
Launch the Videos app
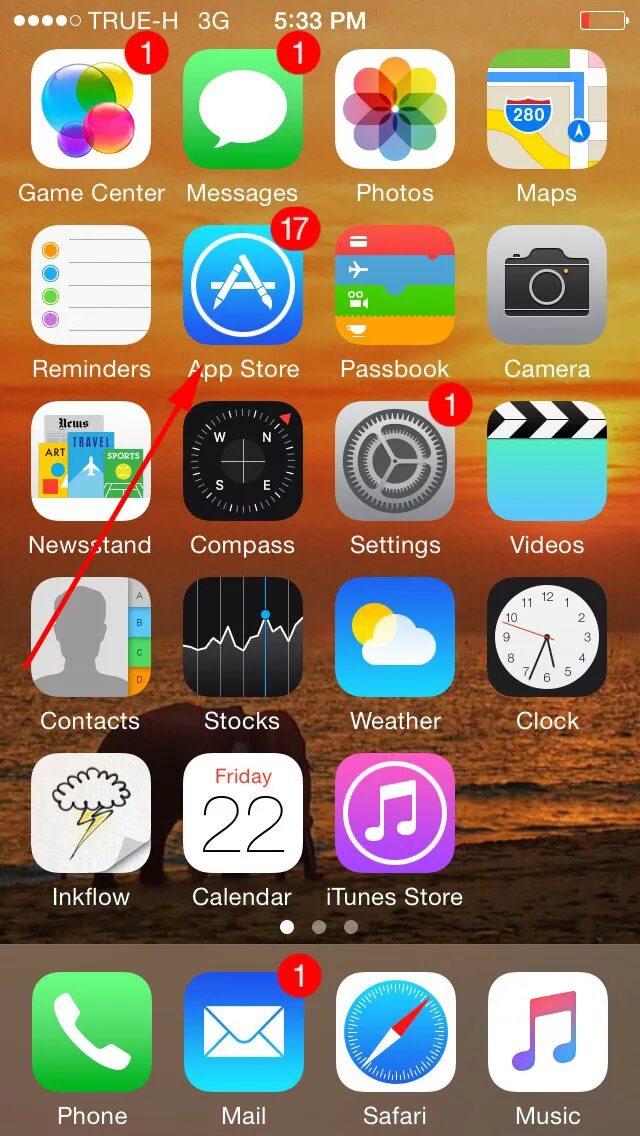pos(547,461)
